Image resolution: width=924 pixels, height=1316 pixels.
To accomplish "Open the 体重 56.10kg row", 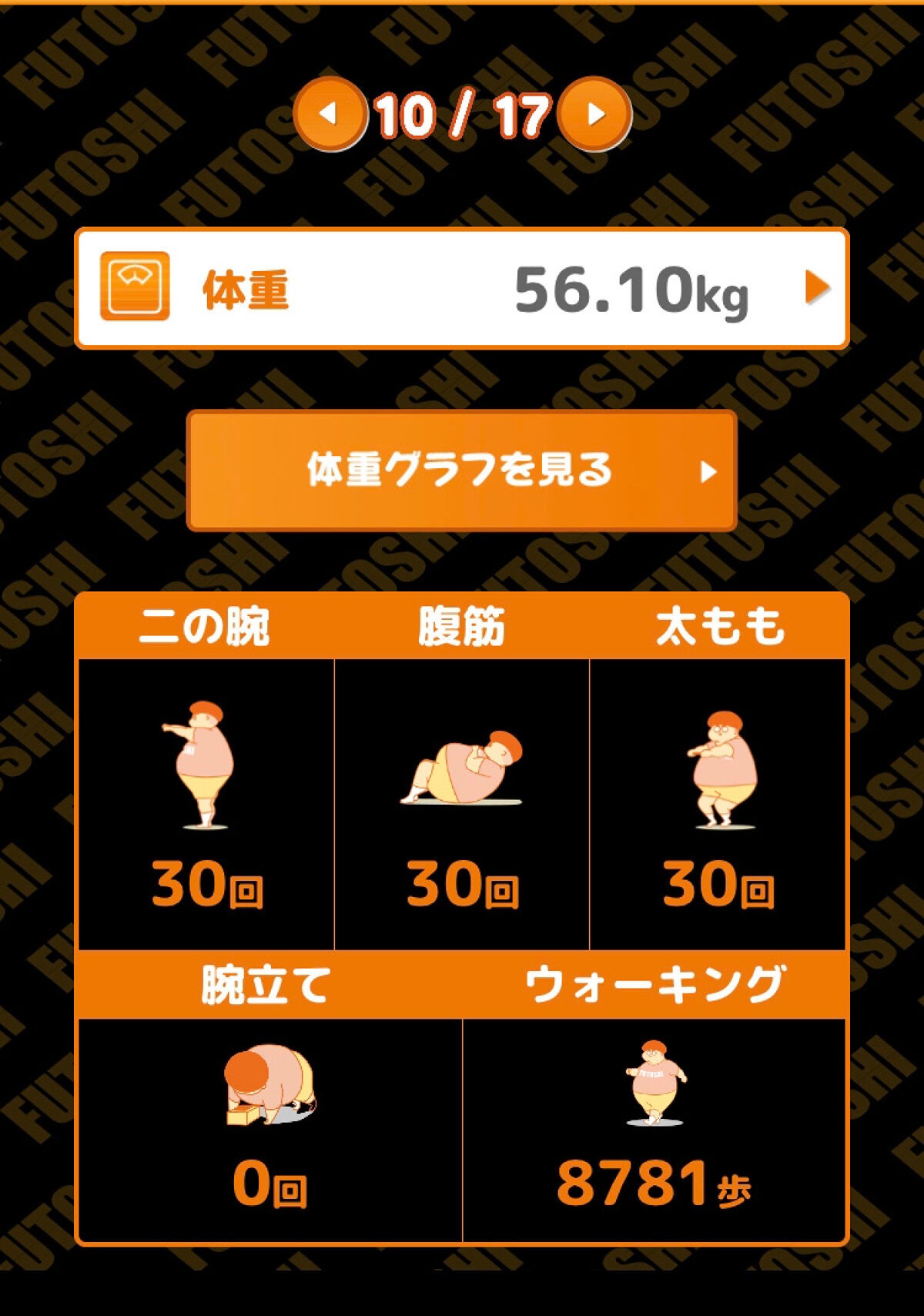I will click(x=462, y=289).
